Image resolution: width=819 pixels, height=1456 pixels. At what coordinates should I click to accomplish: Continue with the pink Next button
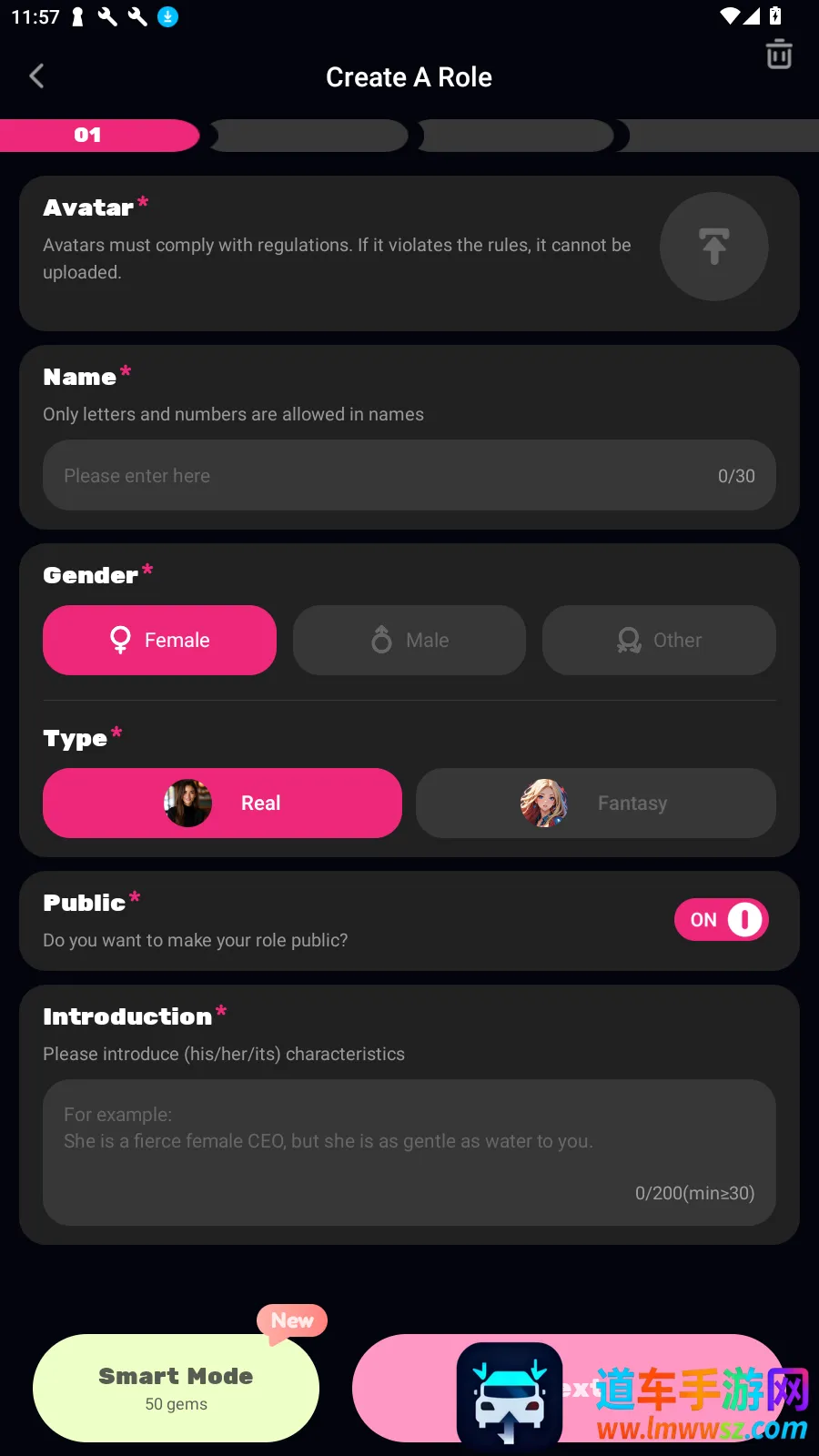[409, 1388]
